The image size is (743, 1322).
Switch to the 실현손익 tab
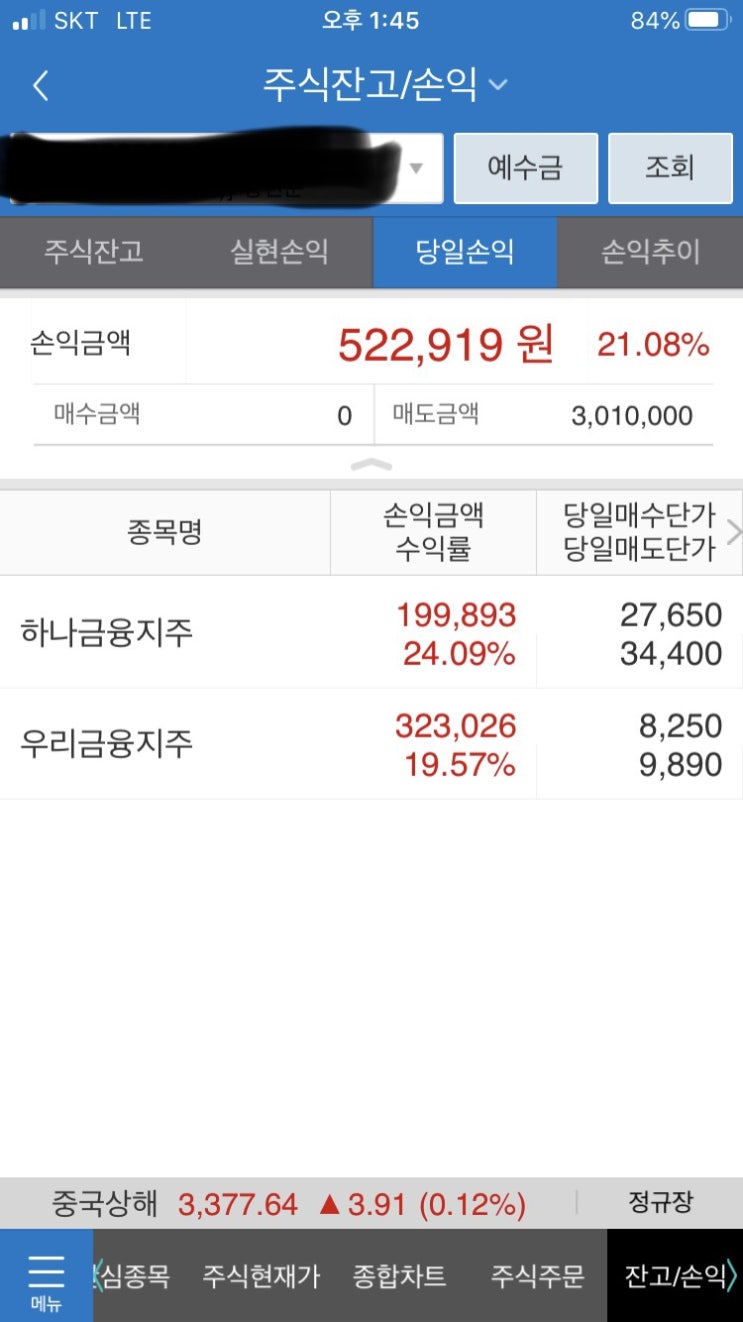pos(279,252)
